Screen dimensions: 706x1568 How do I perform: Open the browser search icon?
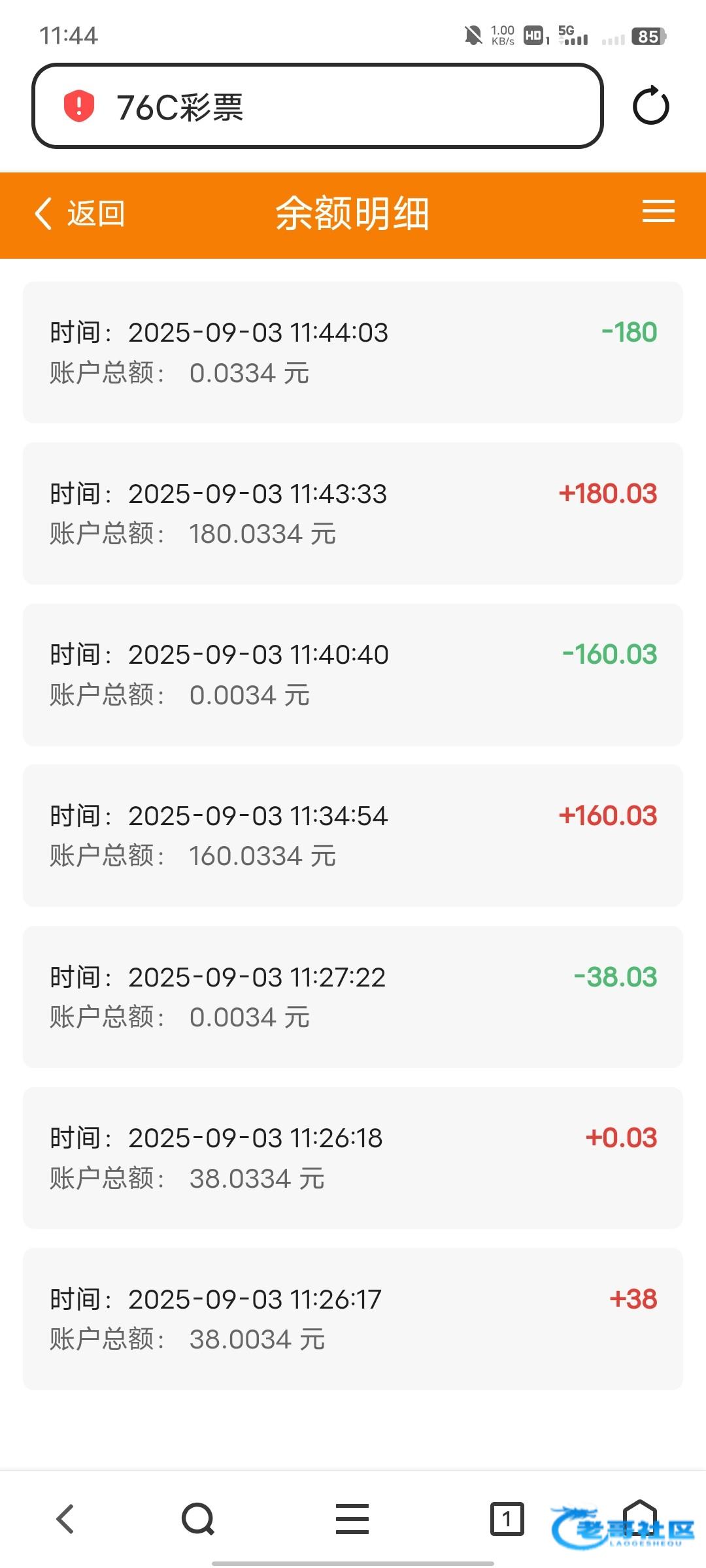(198, 1518)
